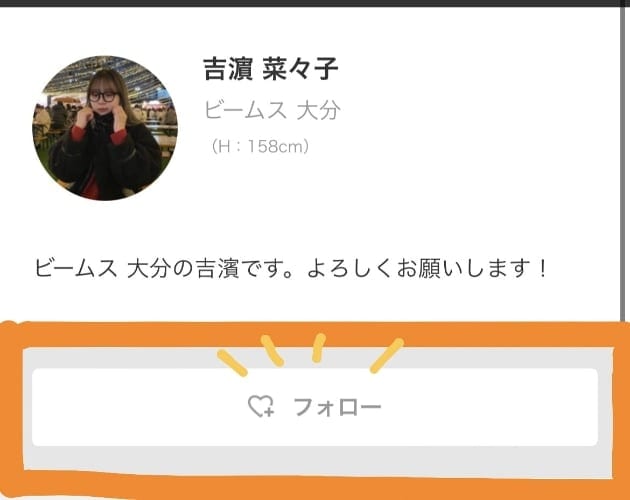The image size is (630, 500).
Task: Open 吉濱 菜々子's profile photo
Action: (104, 128)
